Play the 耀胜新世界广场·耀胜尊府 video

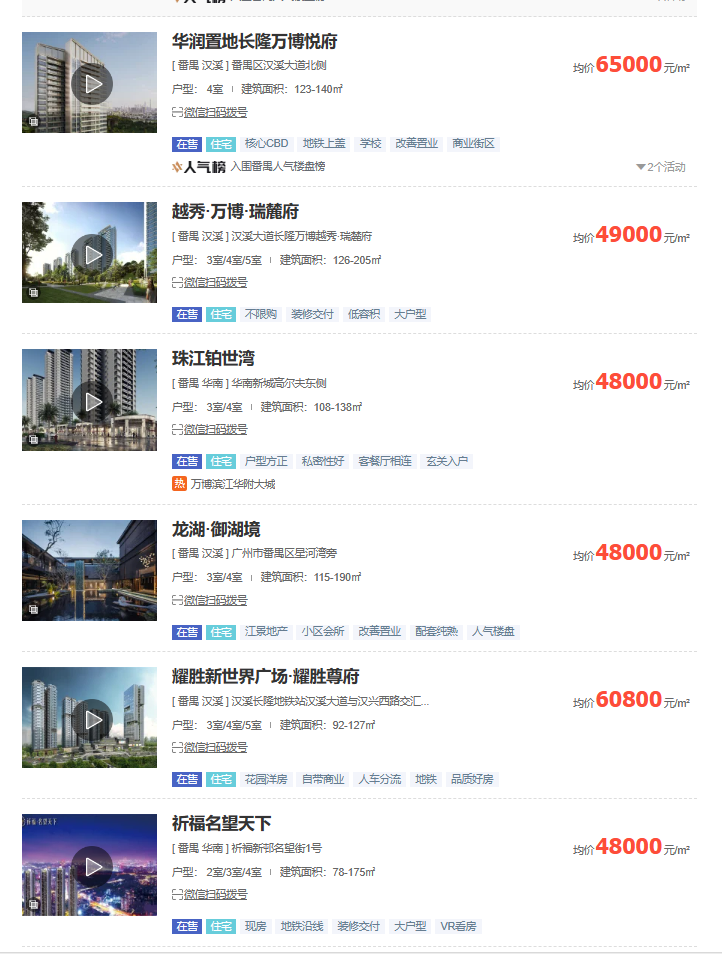click(x=91, y=718)
